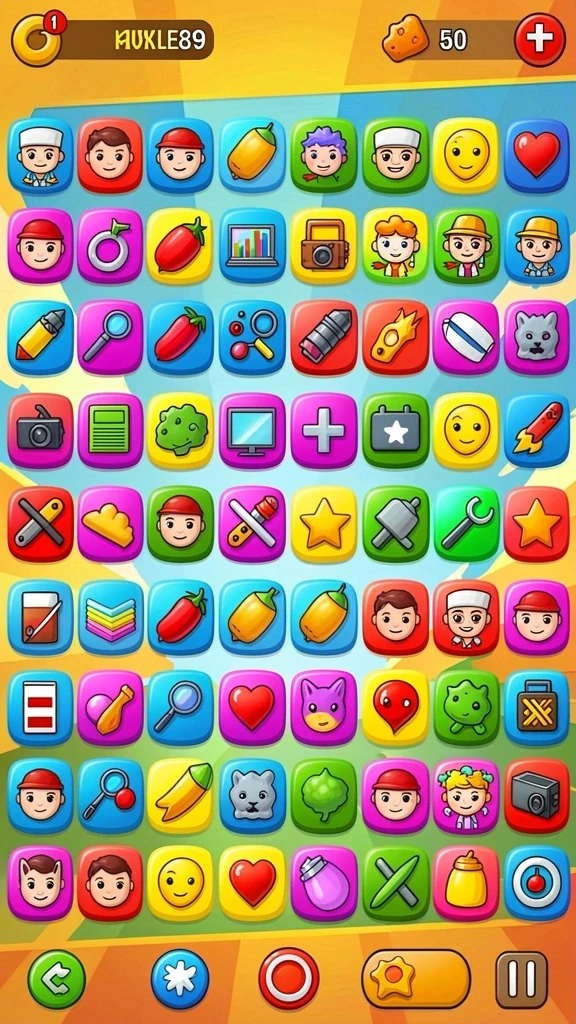The height and width of the screenshot is (1024, 576).
Task: Tap the purple jar tile
Action: [324, 883]
